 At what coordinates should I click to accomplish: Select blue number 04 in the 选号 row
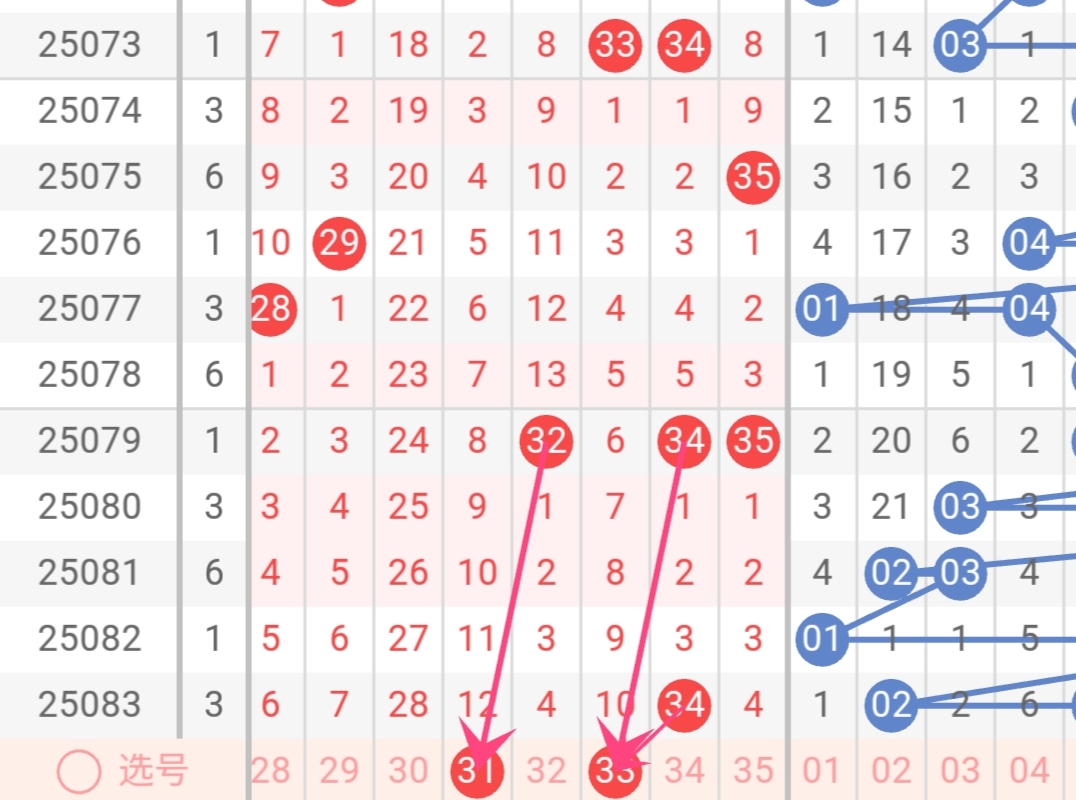pos(1029,771)
